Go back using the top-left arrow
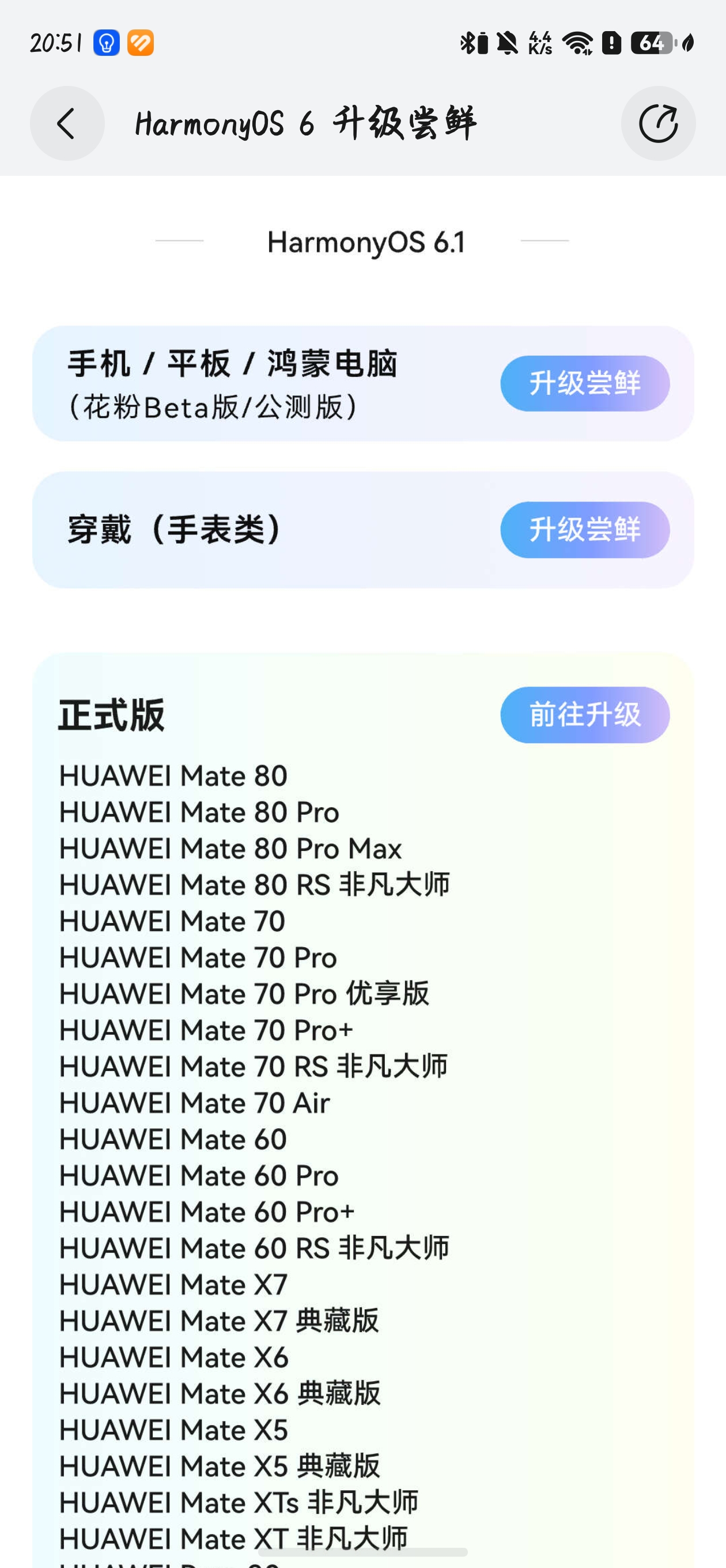 pyautogui.click(x=67, y=123)
